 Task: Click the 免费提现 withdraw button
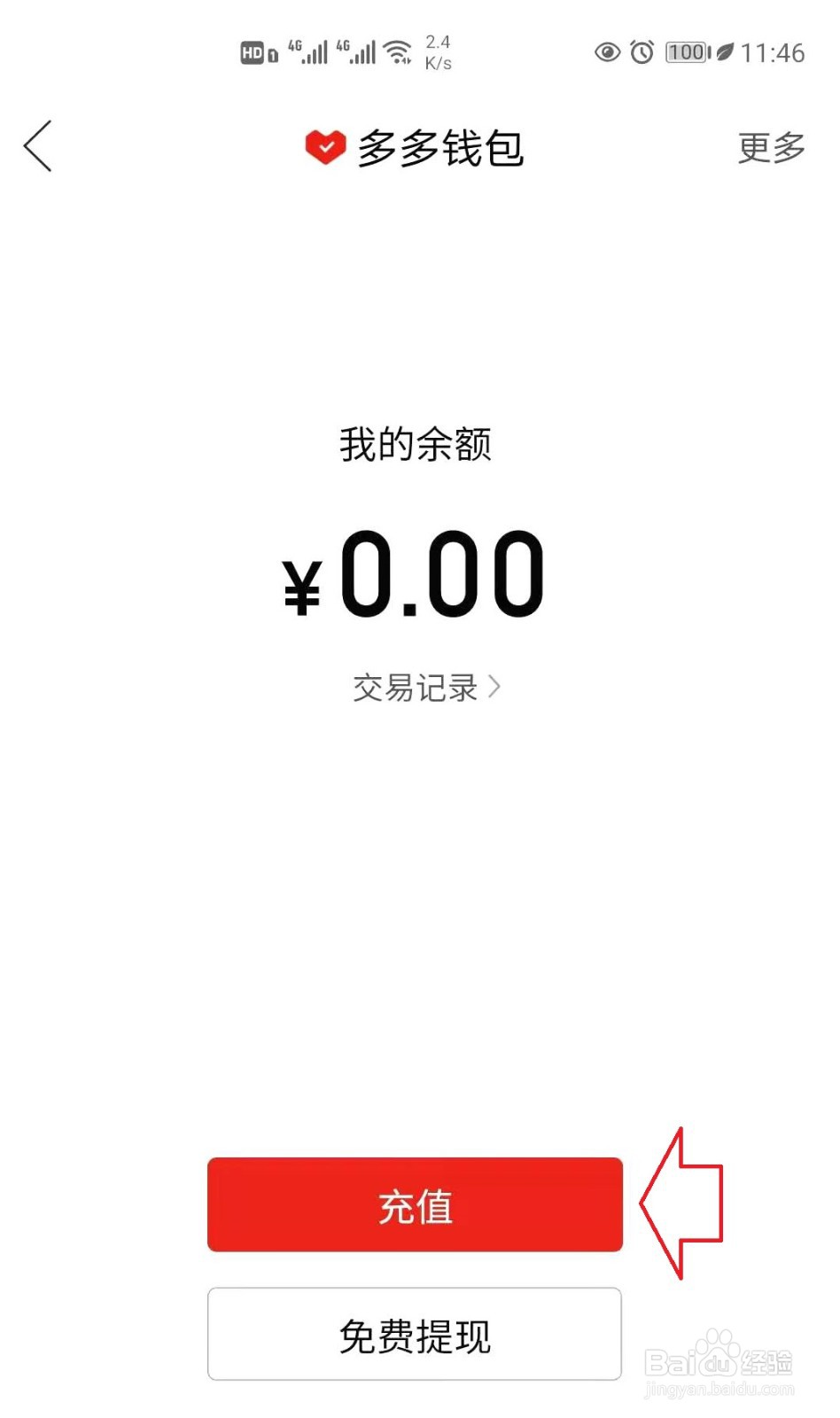click(x=414, y=1335)
